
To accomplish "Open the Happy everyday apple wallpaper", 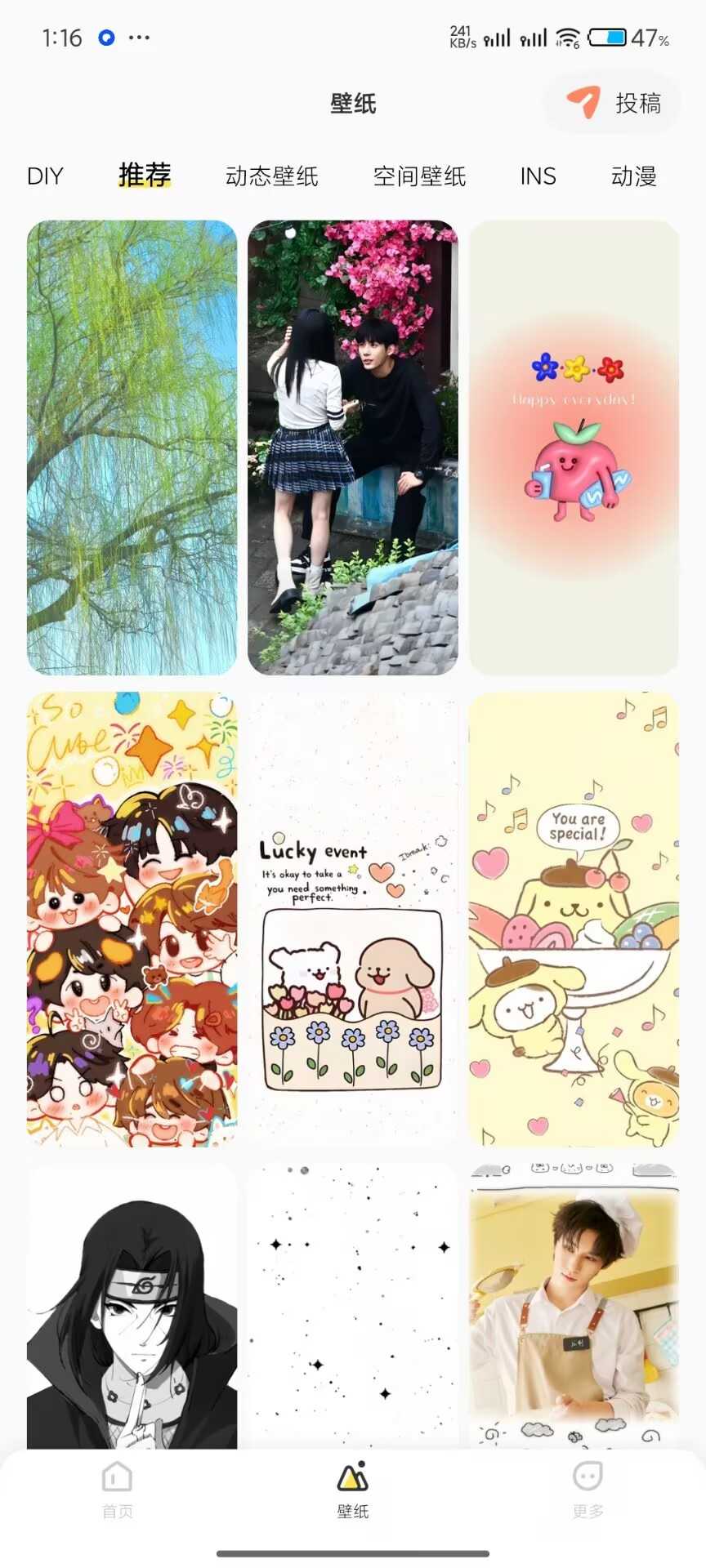I will pos(574,448).
